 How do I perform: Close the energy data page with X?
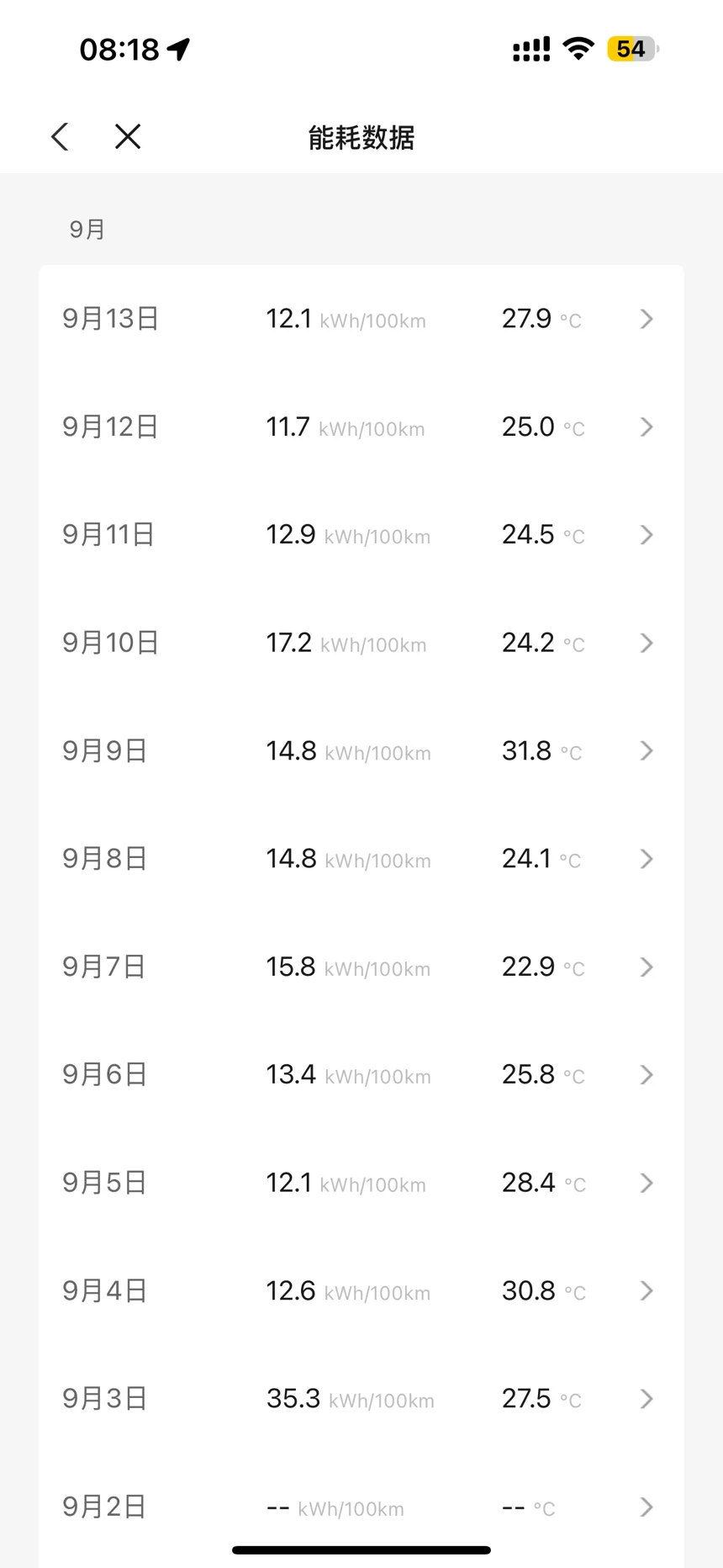point(128,136)
